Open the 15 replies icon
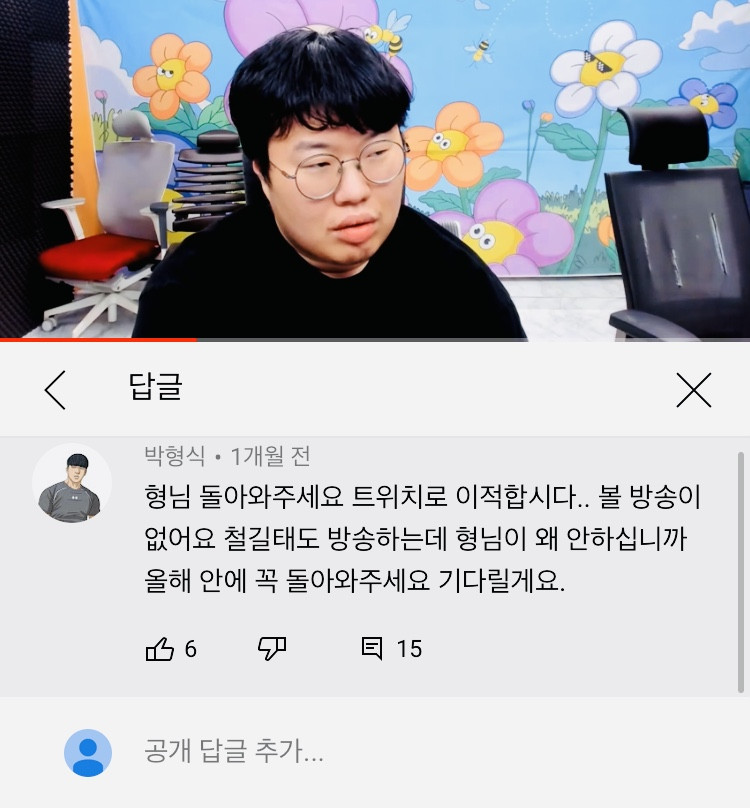Screen dimensions: 750x808 pos(372,648)
